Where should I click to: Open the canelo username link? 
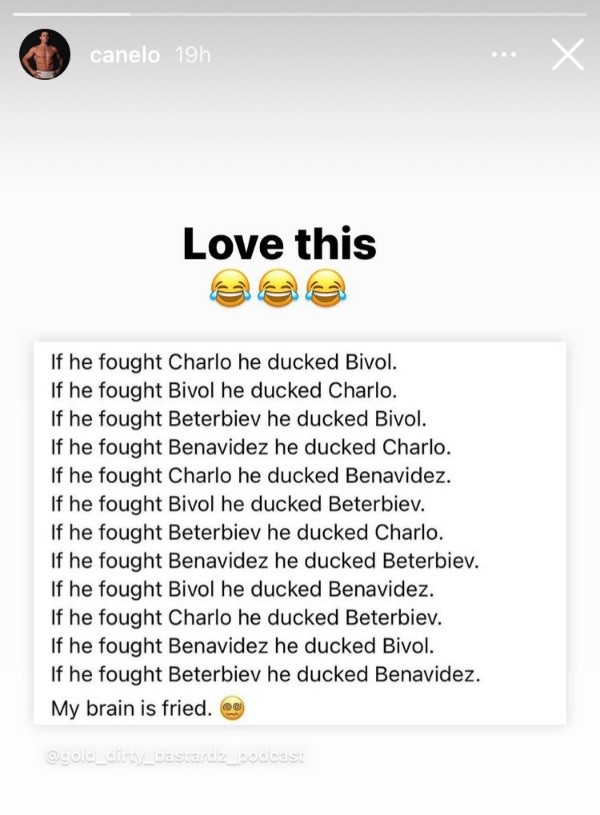[x=124, y=56]
